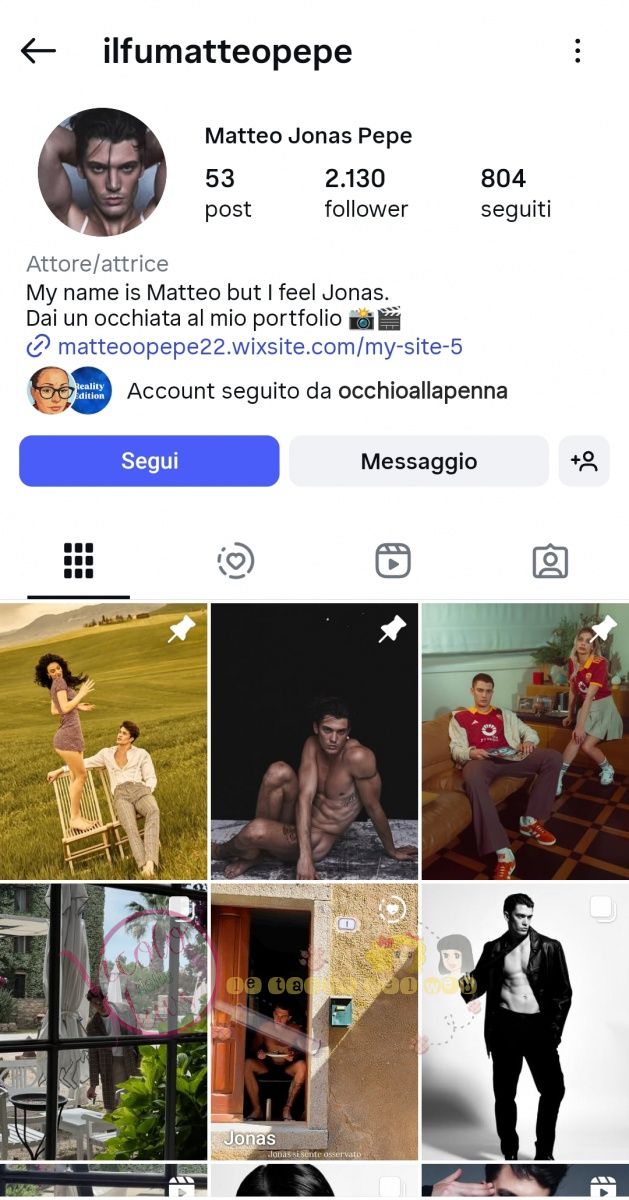Switch to the posts grid tab
Screen dimensions: 629x1200
coord(78,561)
